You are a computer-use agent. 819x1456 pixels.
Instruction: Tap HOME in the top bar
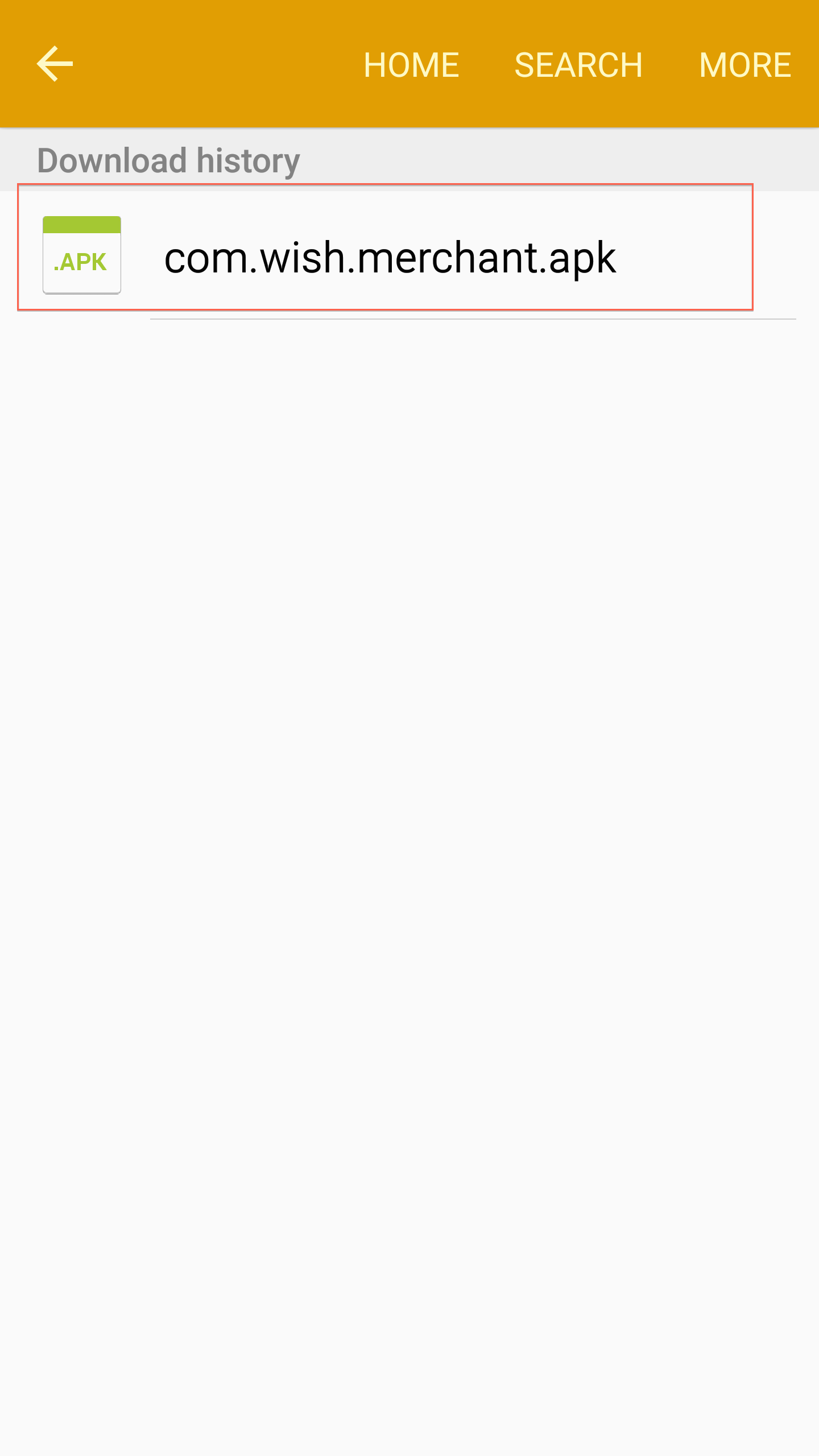pos(411,65)
